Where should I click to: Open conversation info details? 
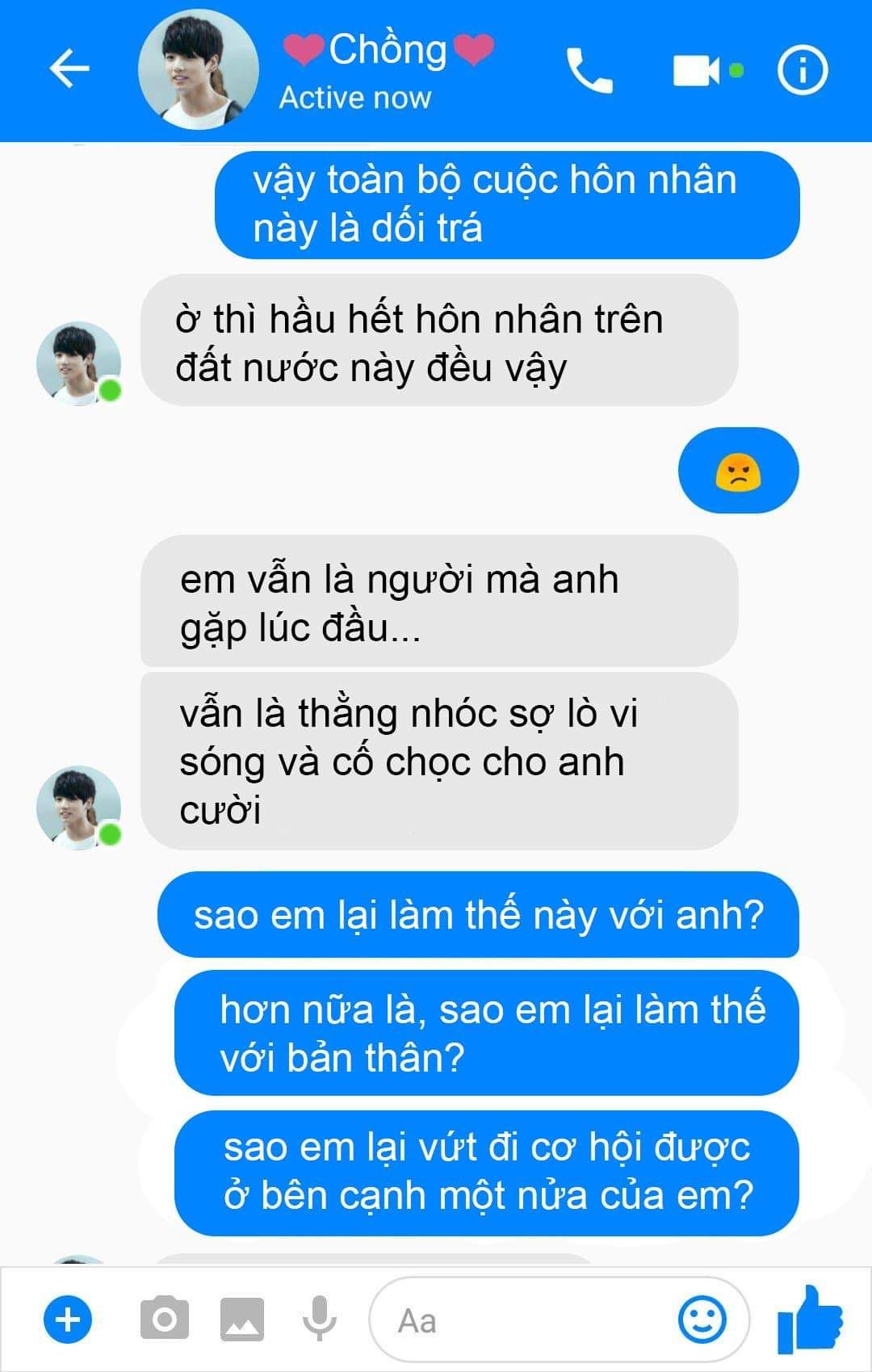coord(802,70)
